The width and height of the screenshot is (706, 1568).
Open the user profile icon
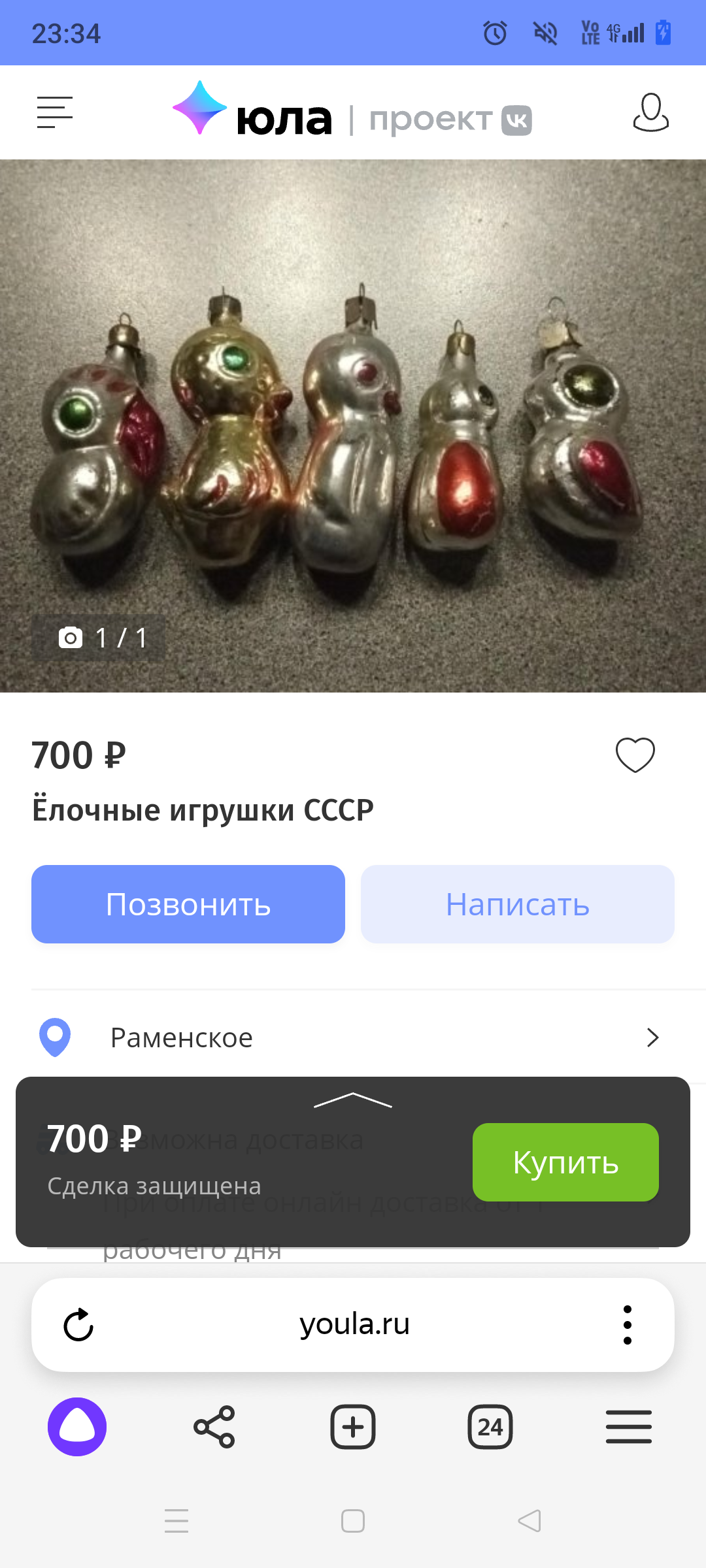[x=650, y=112]
